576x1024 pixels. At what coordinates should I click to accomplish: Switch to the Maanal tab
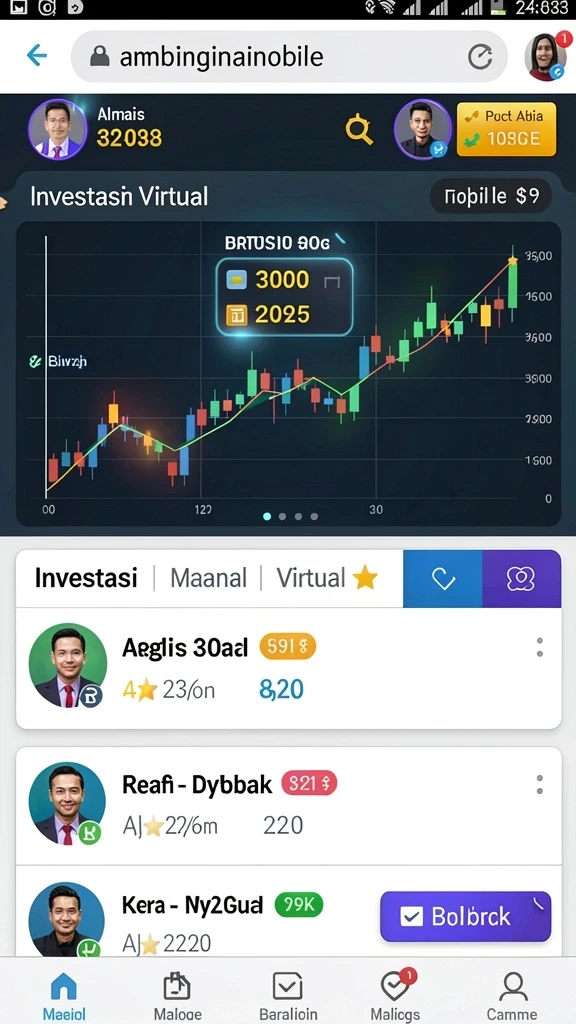[208, 578]
